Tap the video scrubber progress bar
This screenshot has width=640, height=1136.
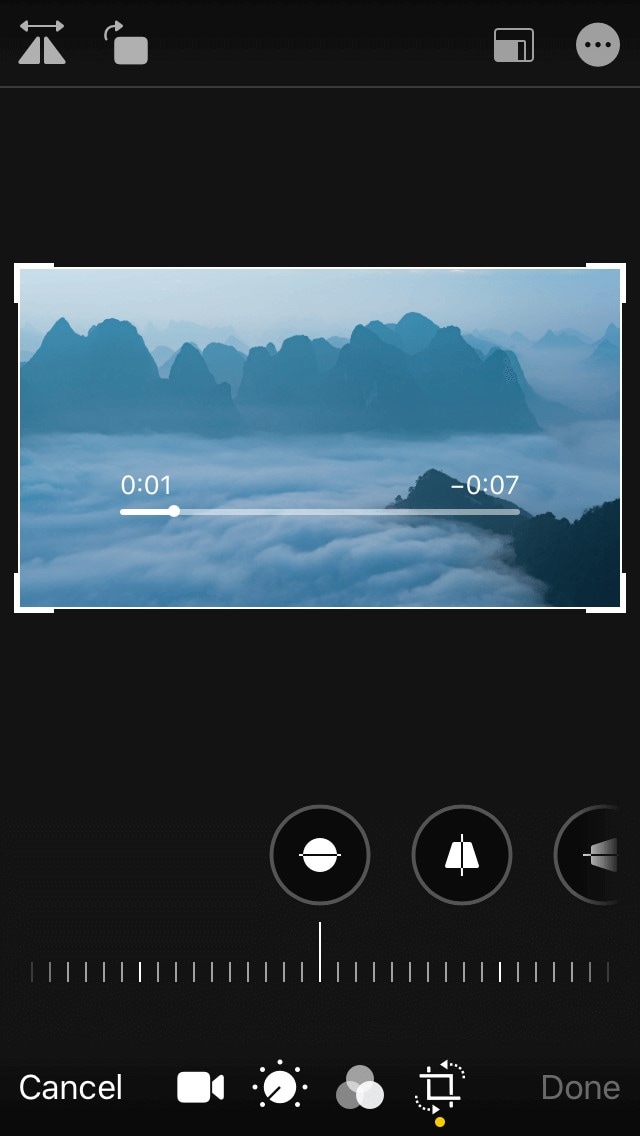(320, 511)
